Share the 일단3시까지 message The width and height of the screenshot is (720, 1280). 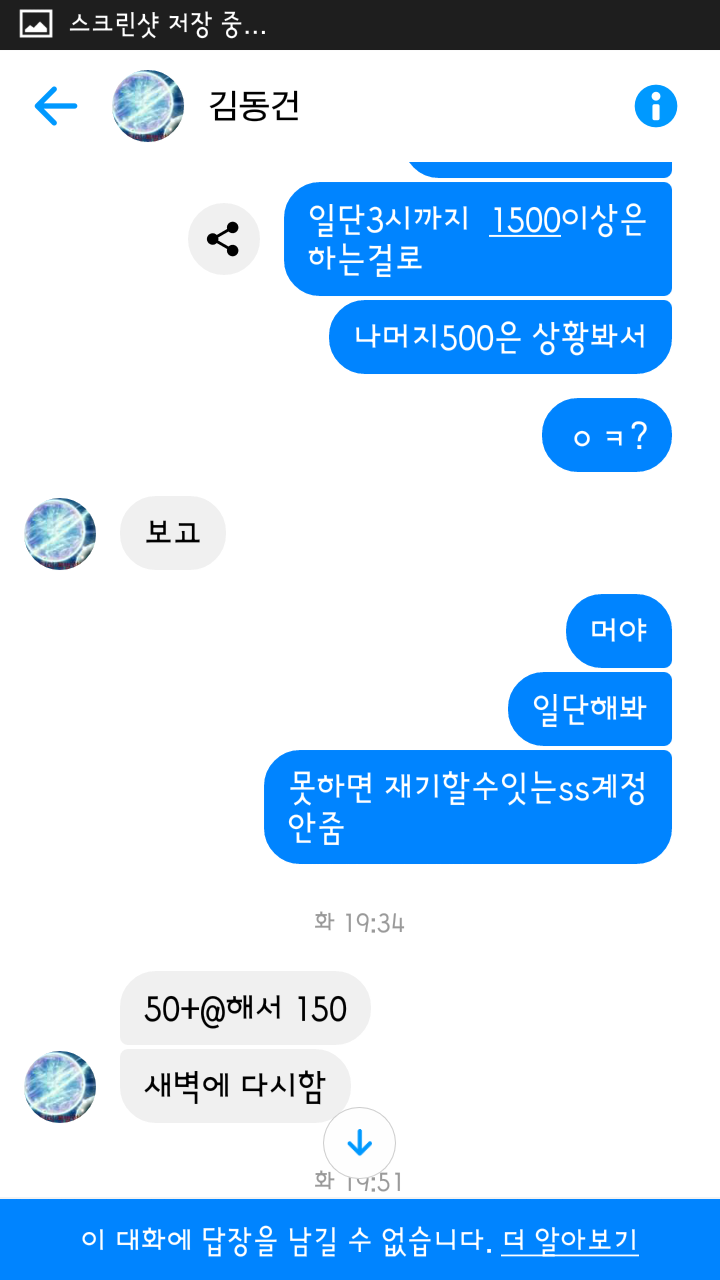click(223, 239)
